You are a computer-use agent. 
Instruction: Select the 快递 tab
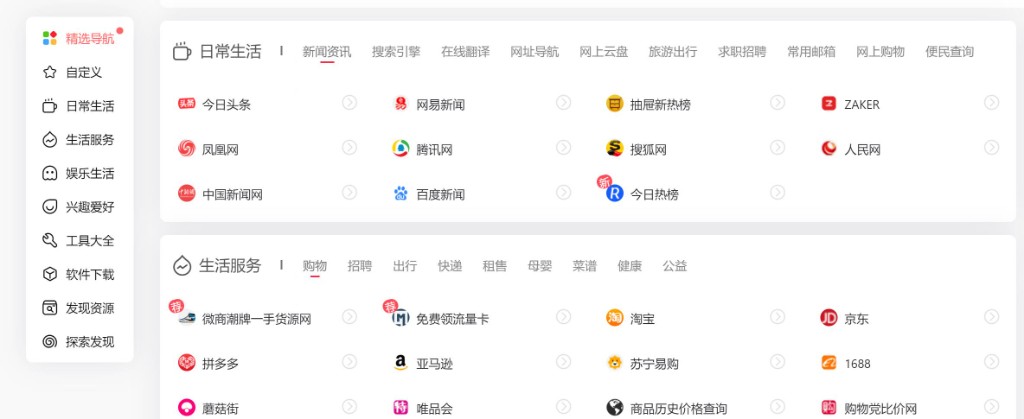pyautogui.click(x=449, y=266)
